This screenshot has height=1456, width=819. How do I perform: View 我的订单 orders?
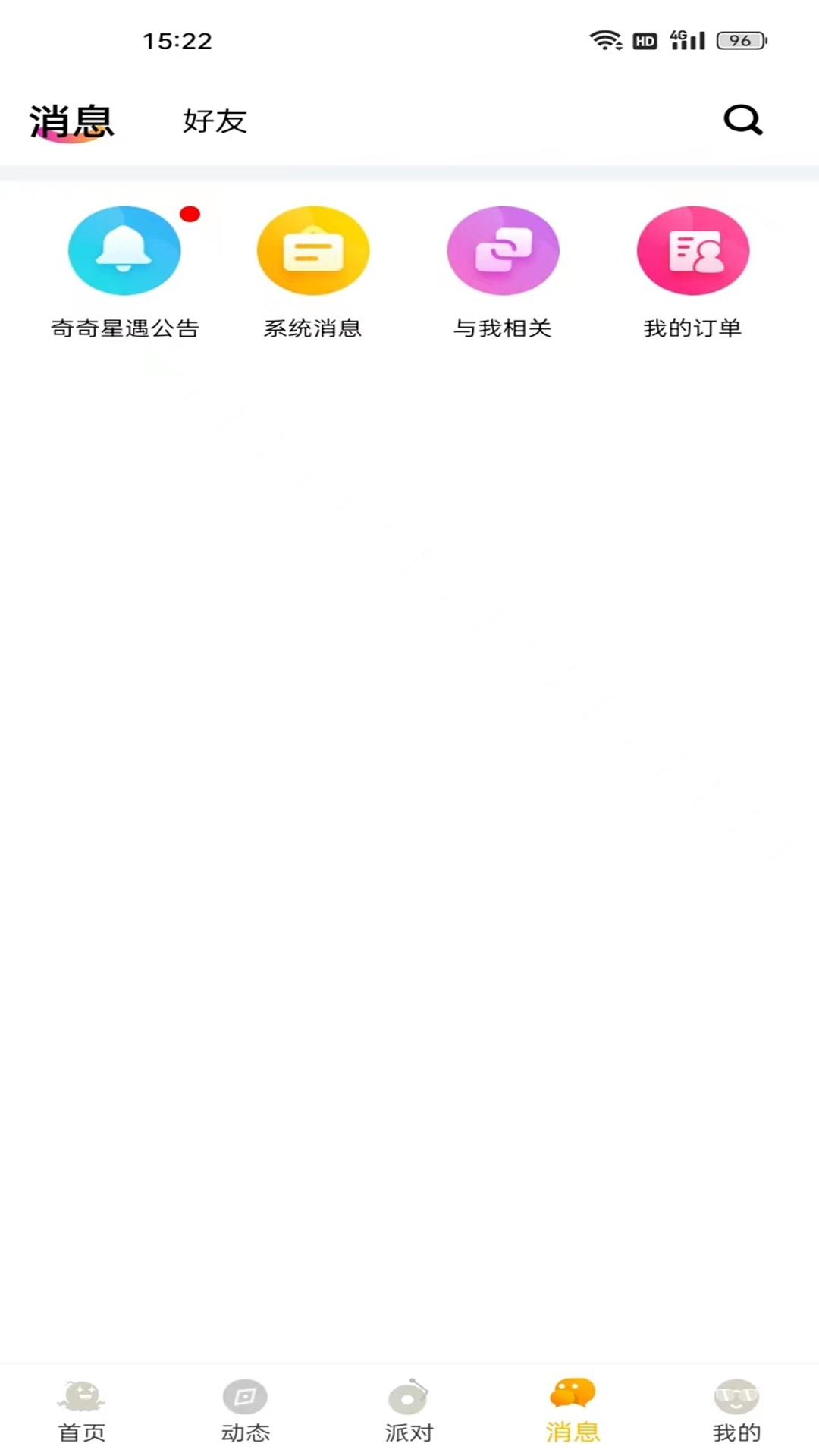692,250
